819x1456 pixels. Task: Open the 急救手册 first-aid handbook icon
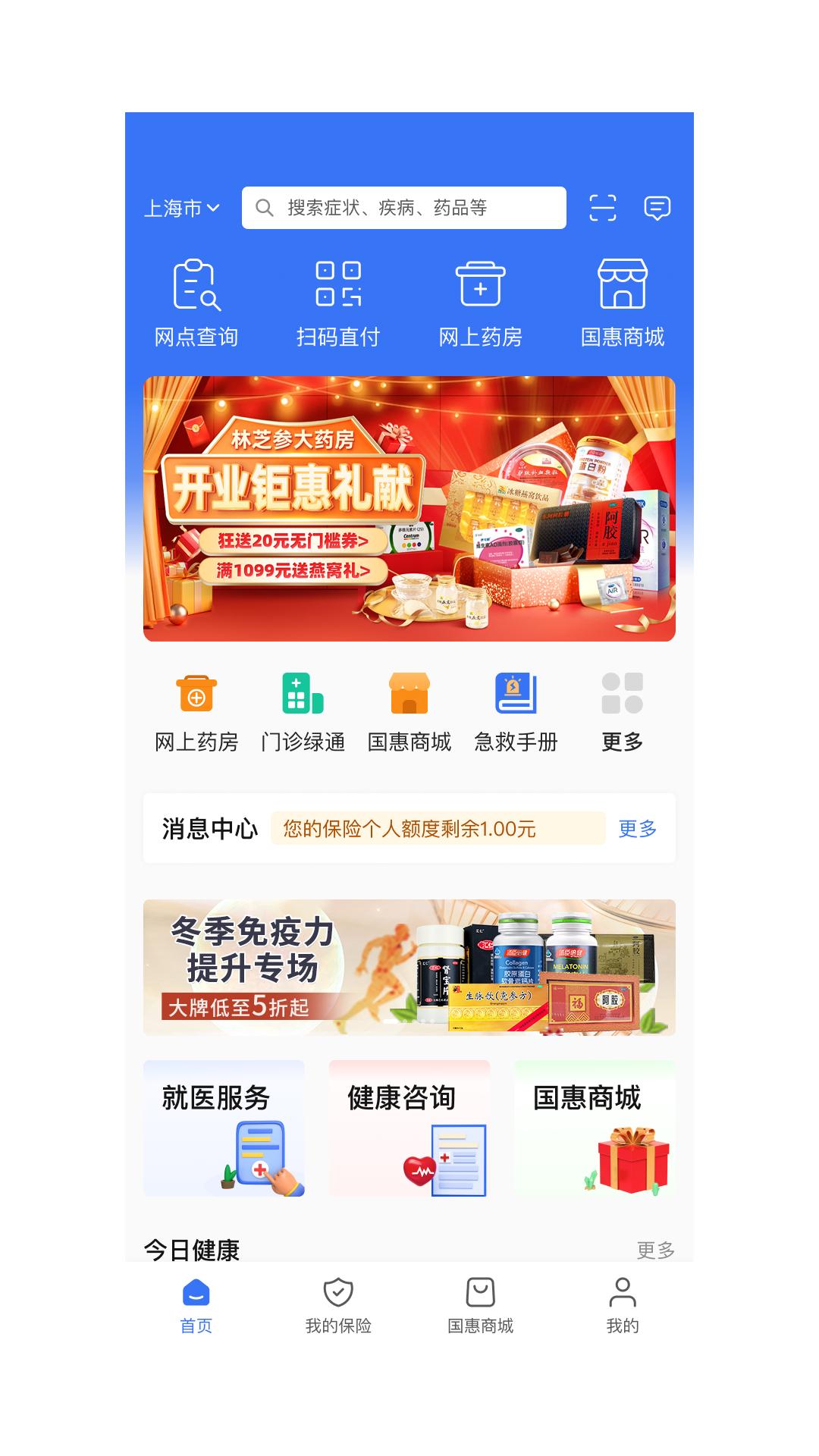click(514, 694)
